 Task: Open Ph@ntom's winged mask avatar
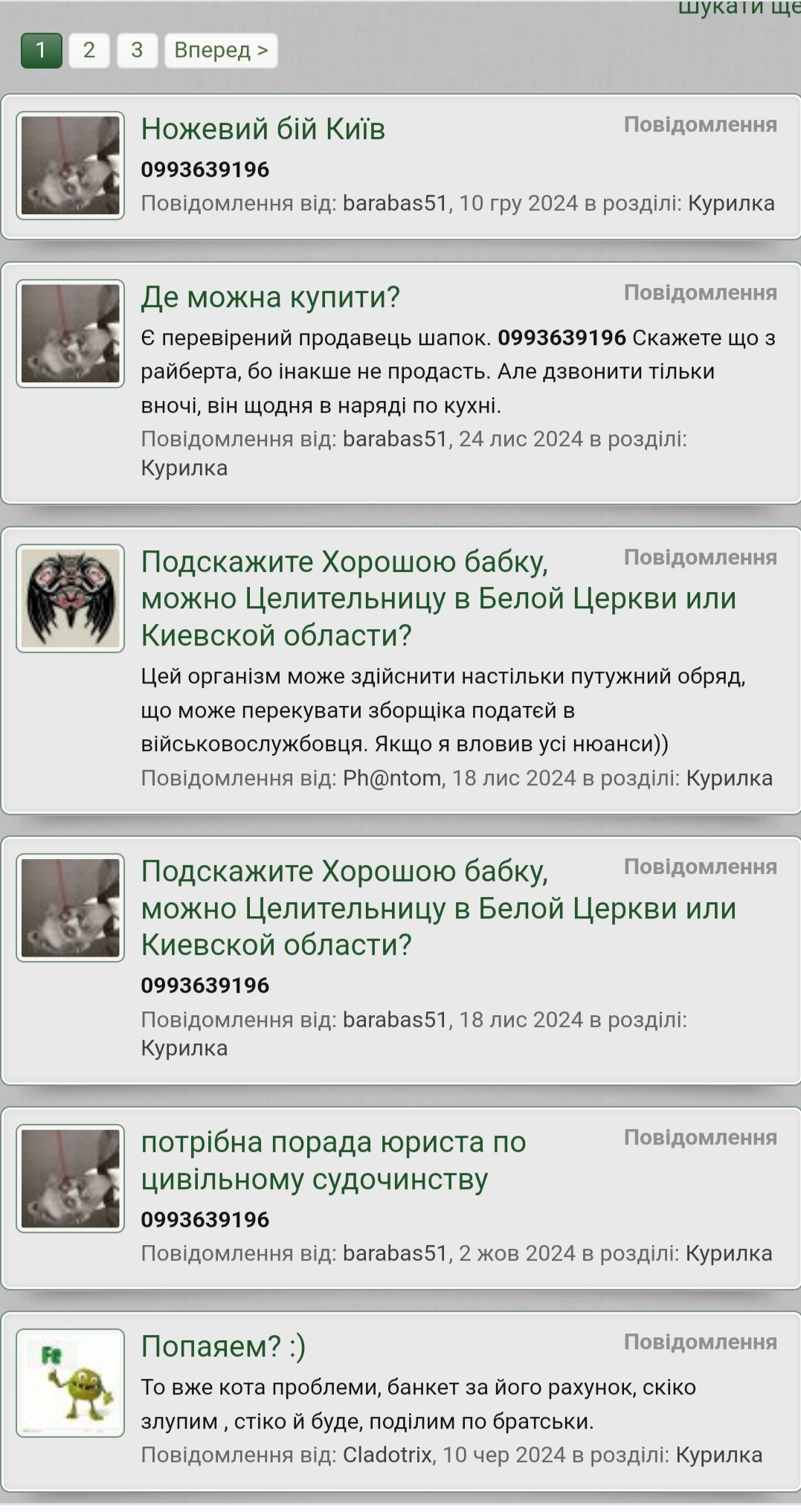coord(71,599)
